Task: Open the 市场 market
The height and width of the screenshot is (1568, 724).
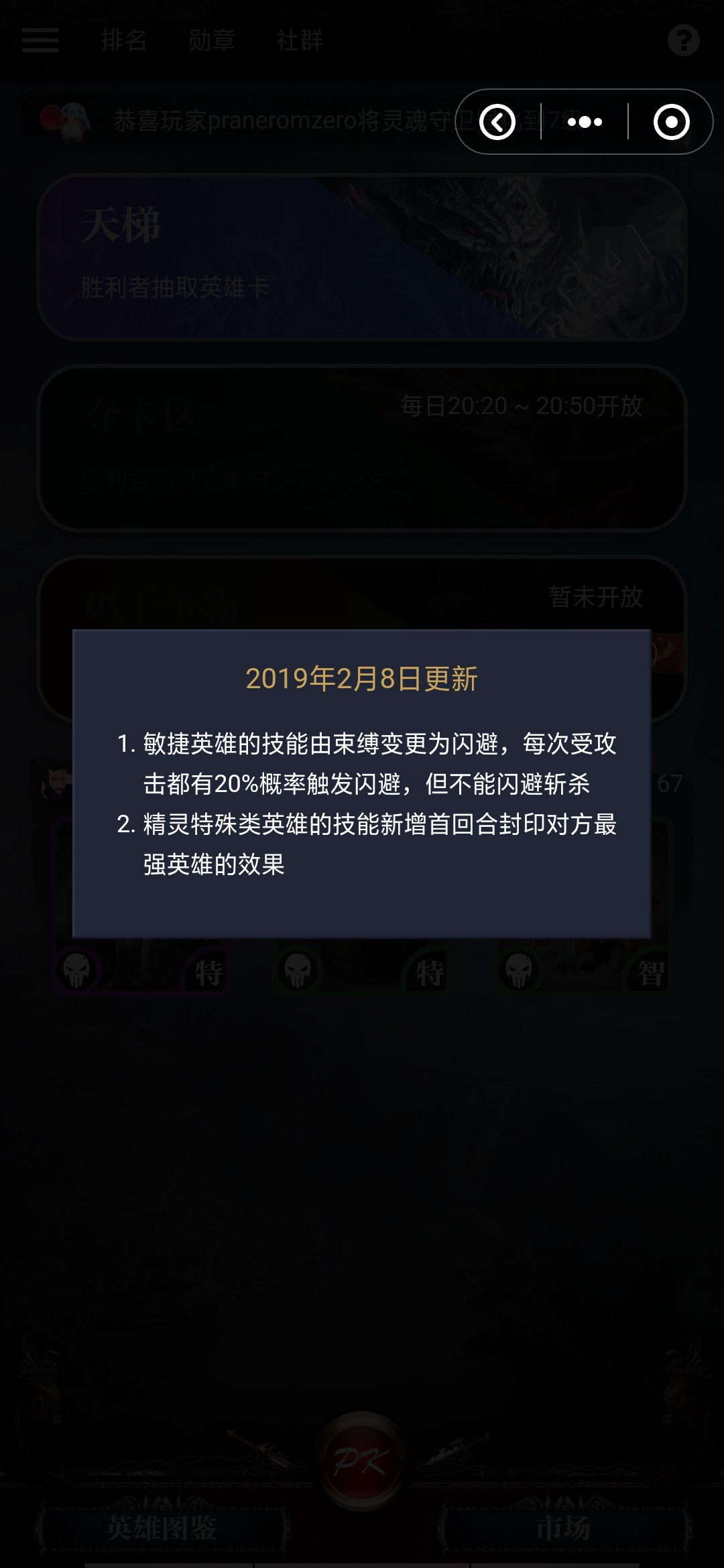Action: click(x=563, y=1528)
